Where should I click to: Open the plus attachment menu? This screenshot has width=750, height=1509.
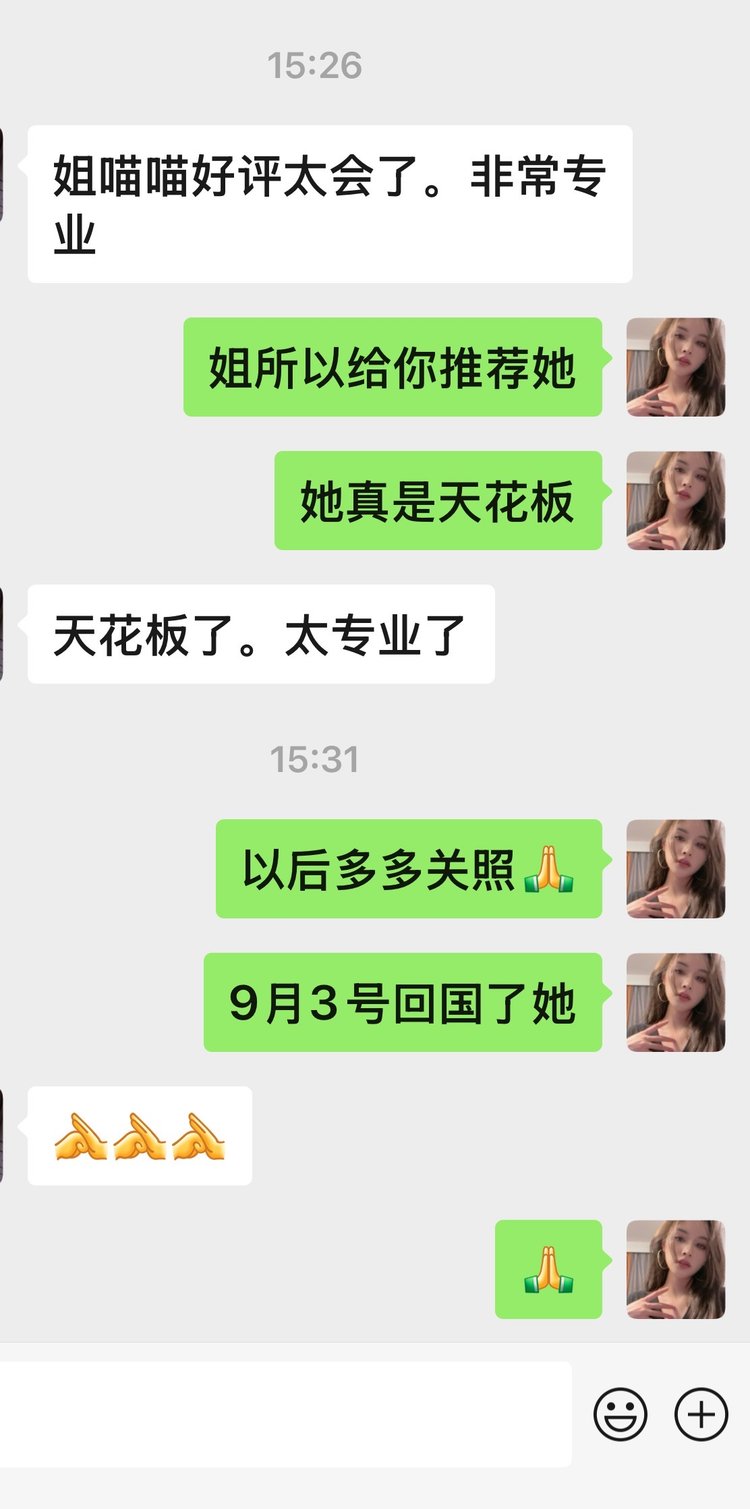tap(701, 1415)
